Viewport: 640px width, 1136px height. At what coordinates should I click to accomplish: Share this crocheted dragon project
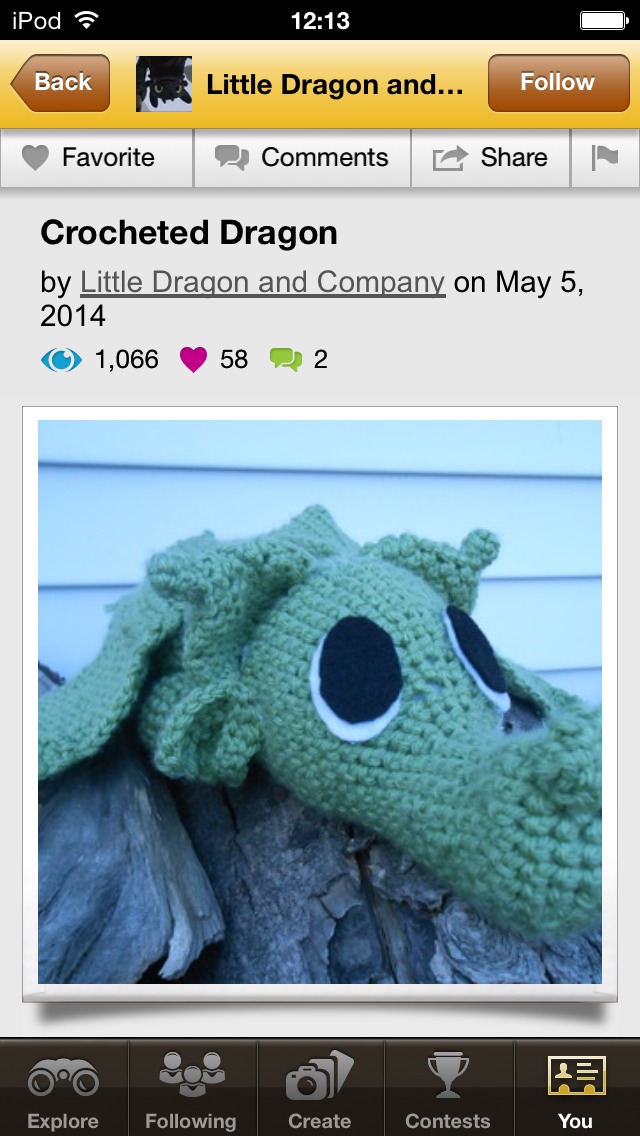pos(490,158)
